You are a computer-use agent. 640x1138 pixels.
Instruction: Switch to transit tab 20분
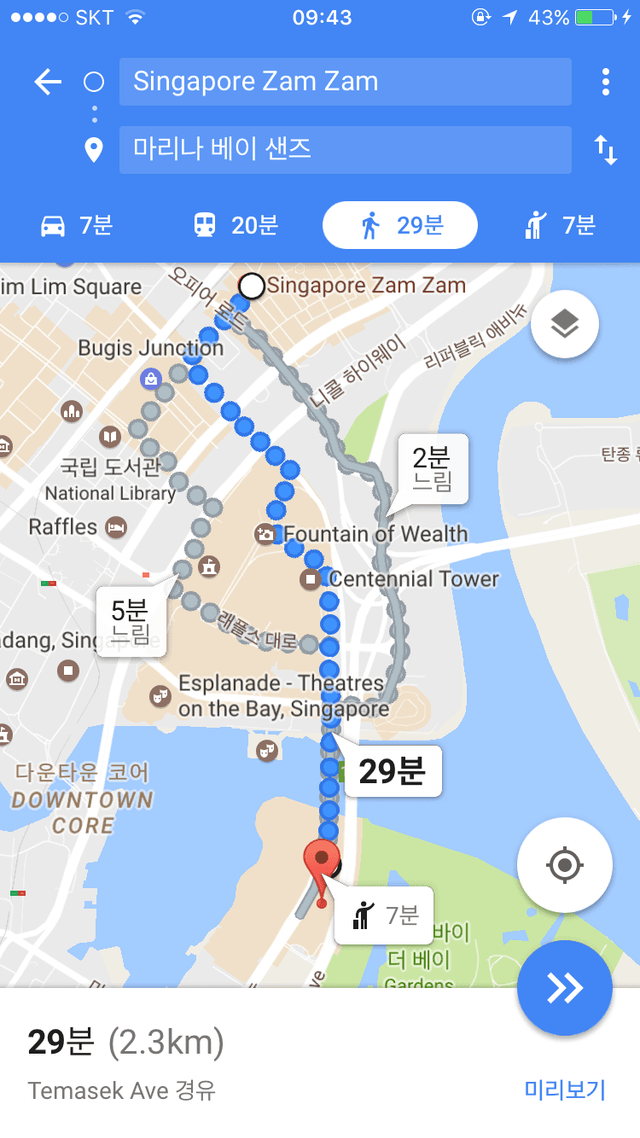click(235, 225)
